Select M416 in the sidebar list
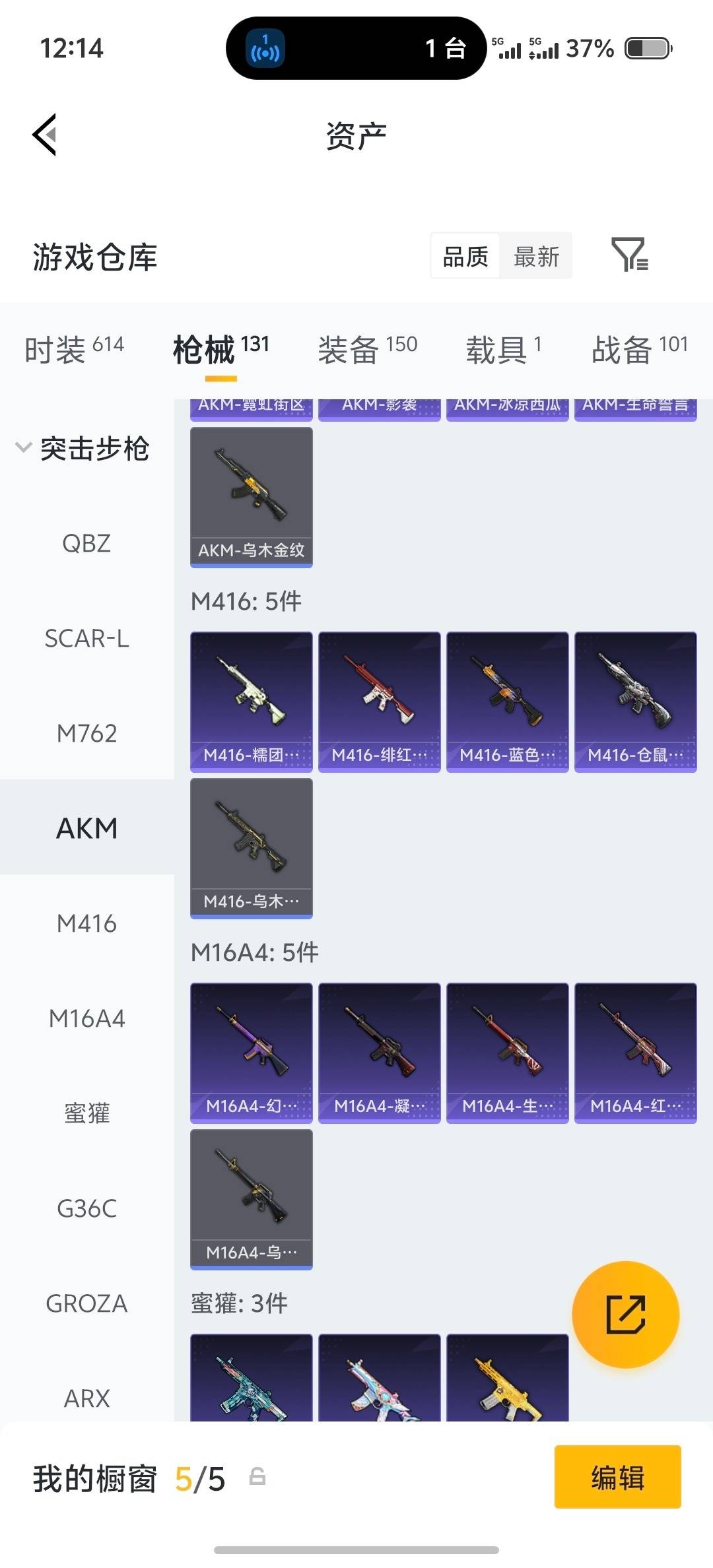Viewport: 713px width, 1568px height. pyautogui.click(x=87, y=923)
